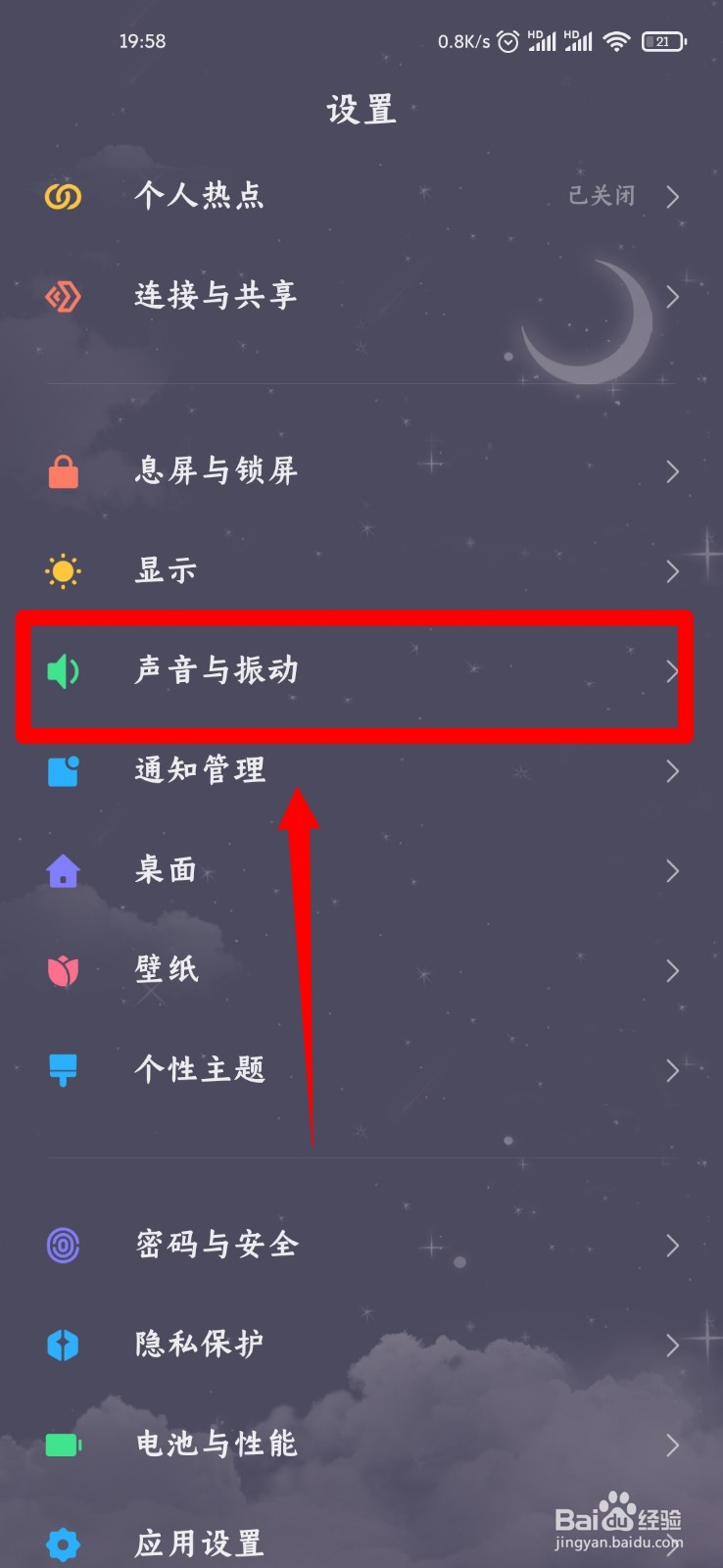Open the 声音与振动 settings via its chevron

[x=673, y=671]
